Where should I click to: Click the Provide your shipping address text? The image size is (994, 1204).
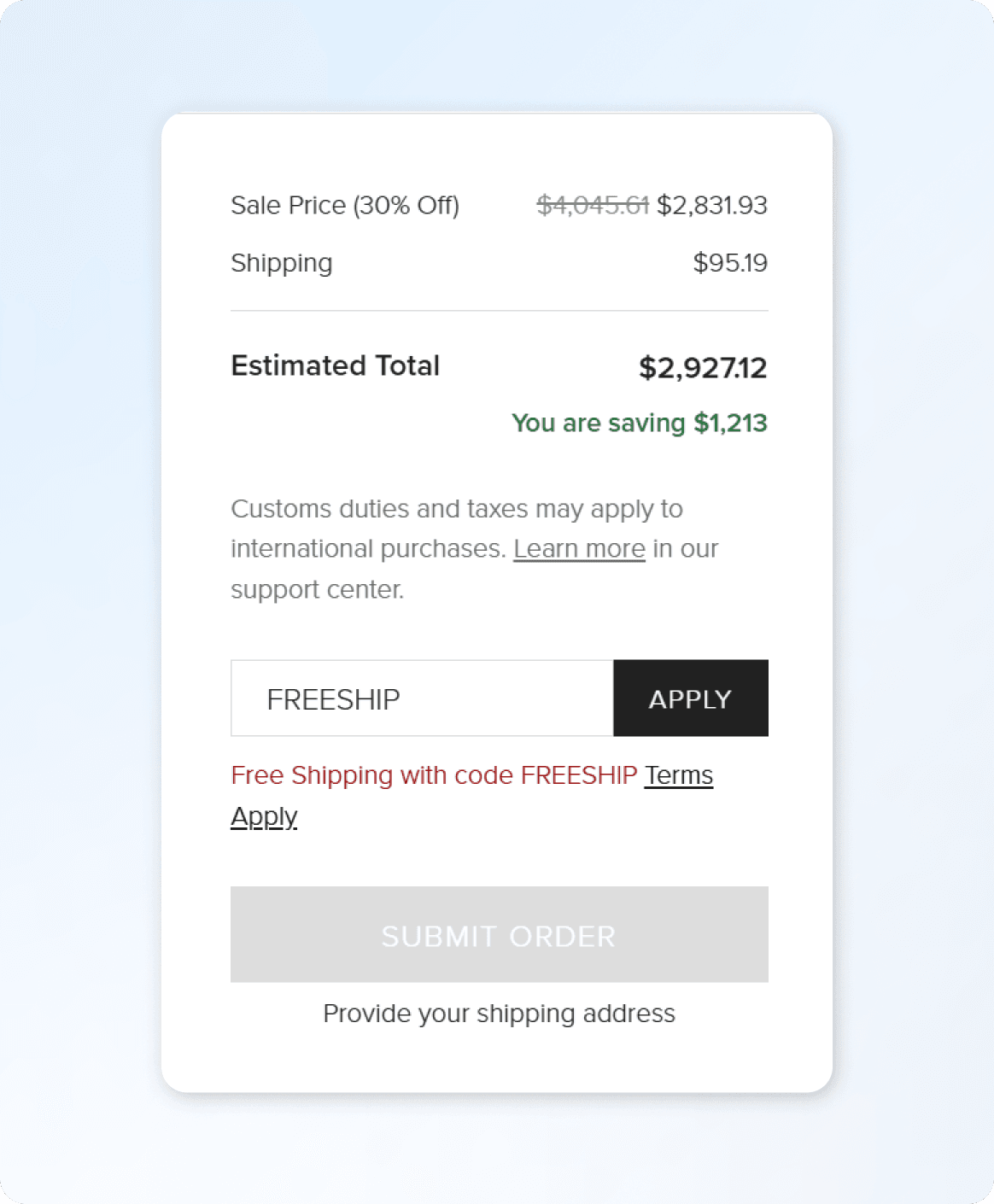coord(499,1014)
